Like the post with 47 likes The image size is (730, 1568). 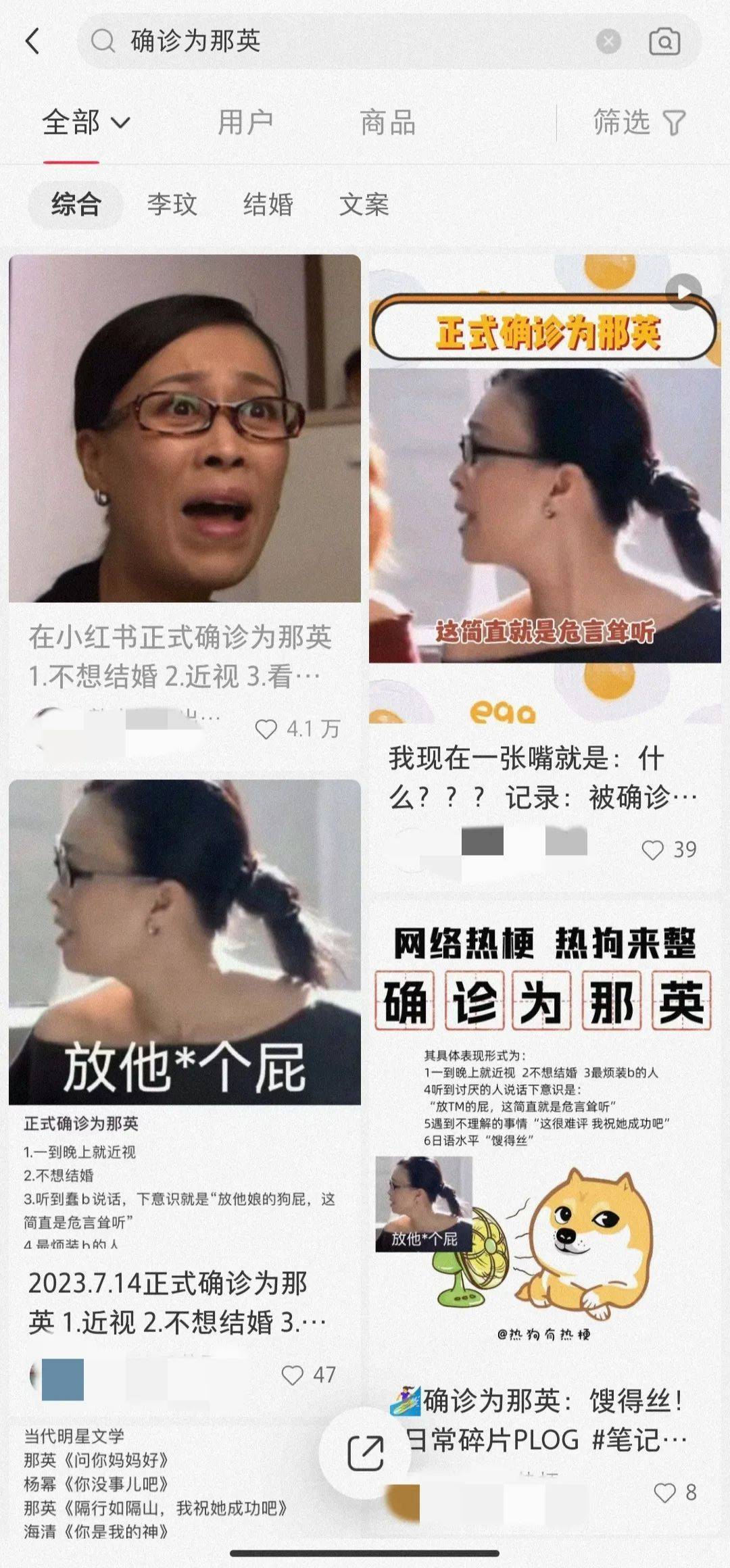[292, 1375]
